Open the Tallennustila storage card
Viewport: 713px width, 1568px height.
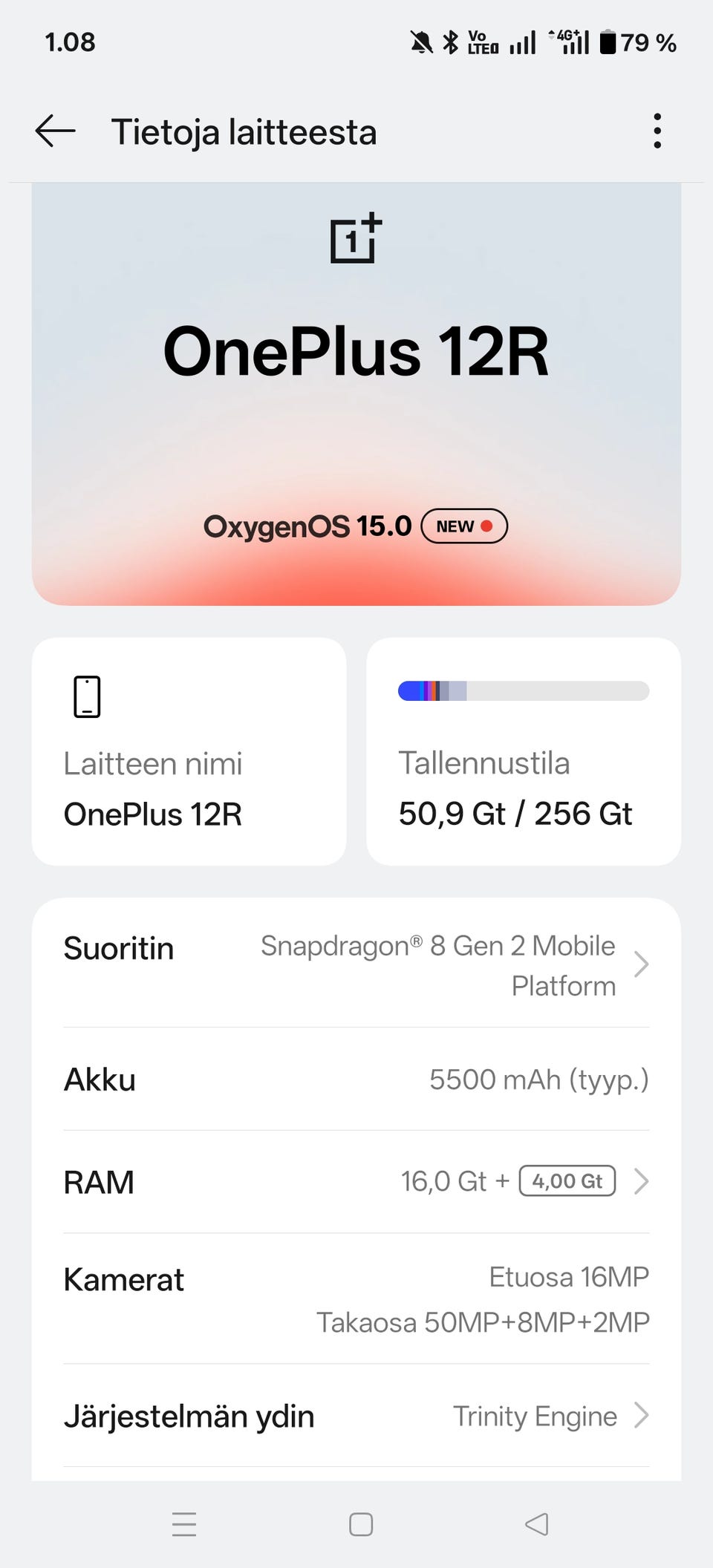524,751
